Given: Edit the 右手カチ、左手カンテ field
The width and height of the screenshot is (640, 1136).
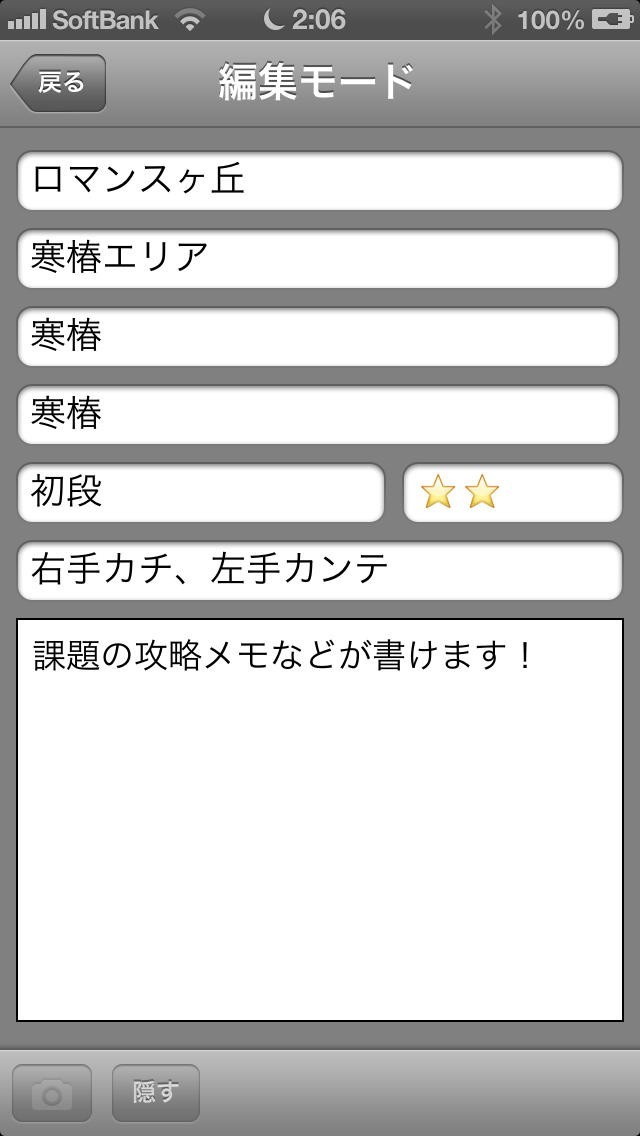Looking at the screenshot, I should click(x=318, y=570).
